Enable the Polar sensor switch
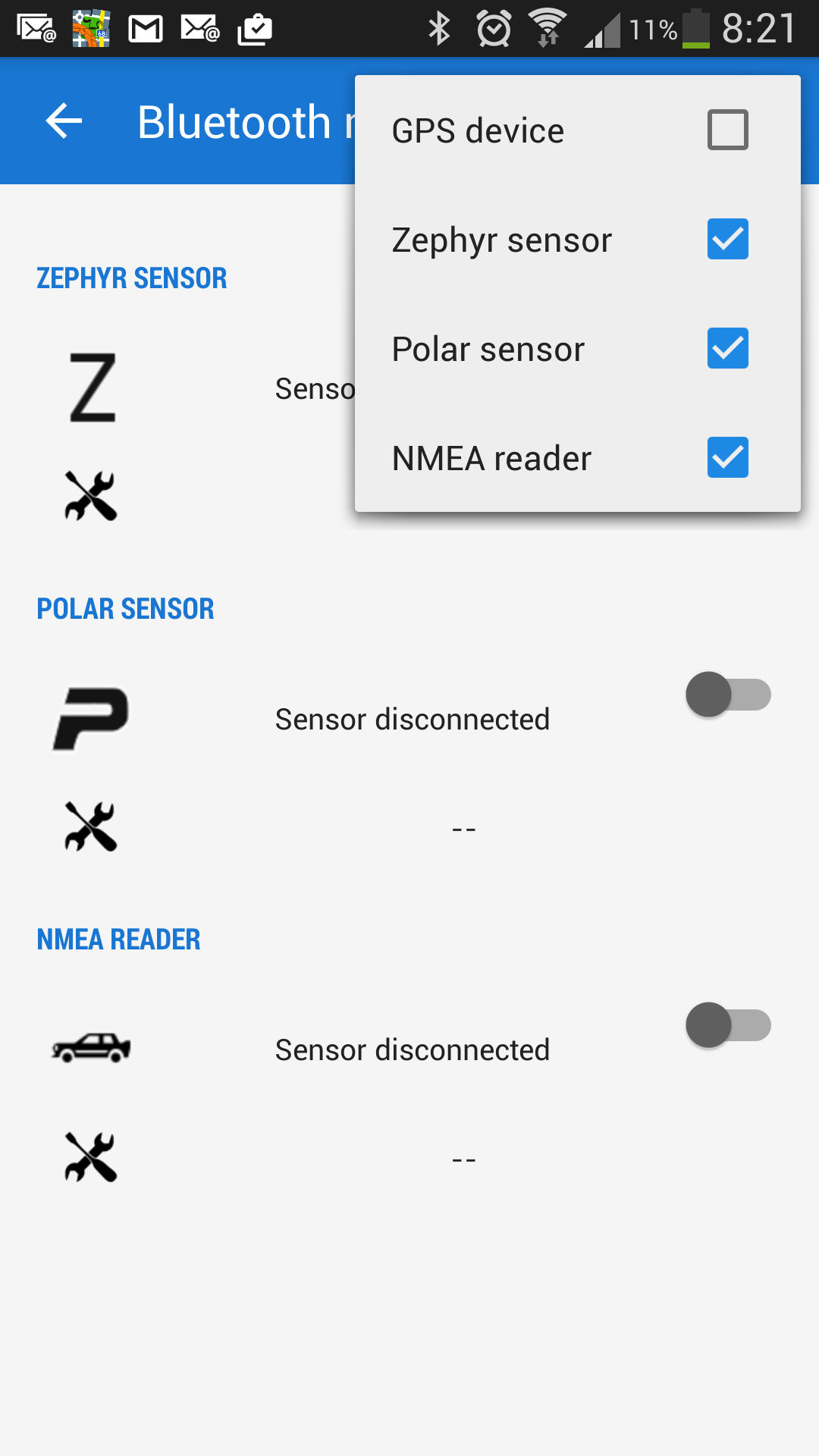 pyautogui.click(x=727, y=695)
